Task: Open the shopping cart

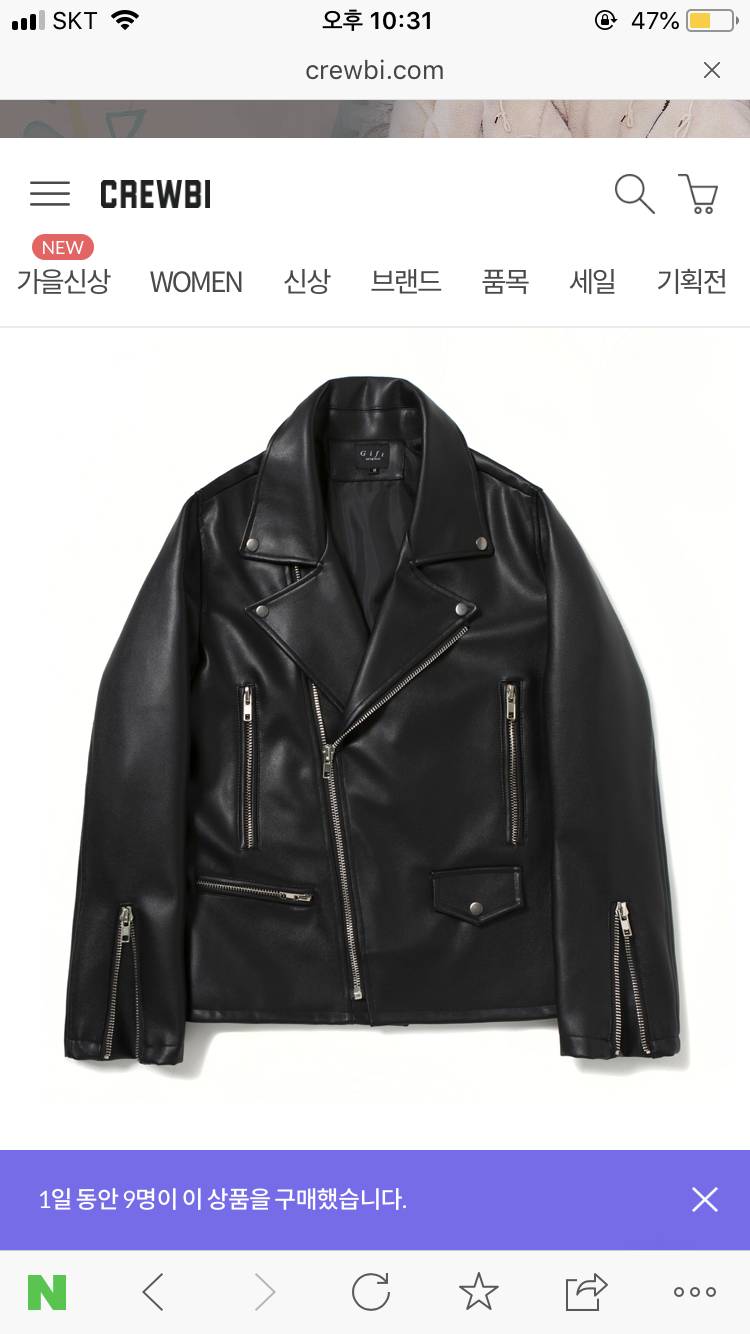Action: pyautogui.click(x=698, y=194)
